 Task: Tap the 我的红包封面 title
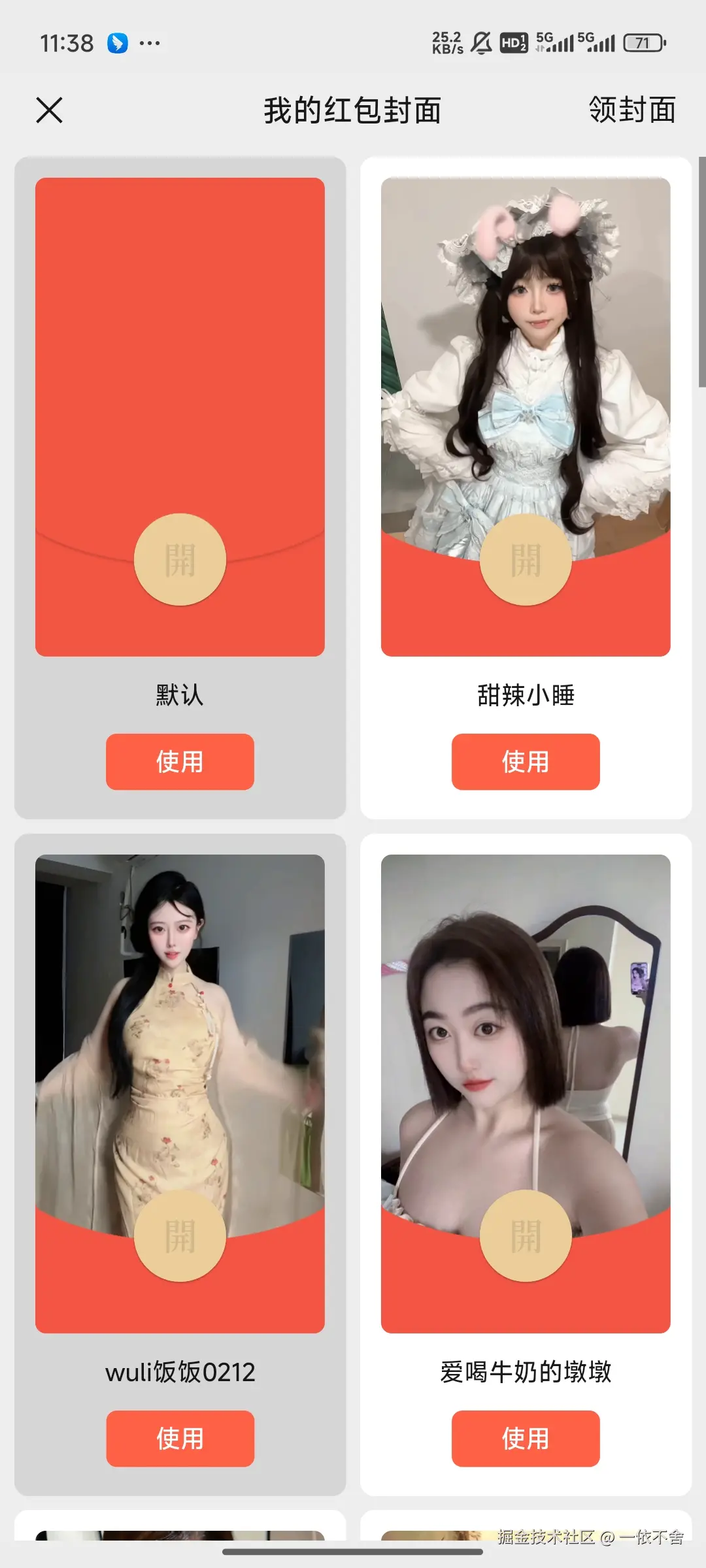(353, 110)
